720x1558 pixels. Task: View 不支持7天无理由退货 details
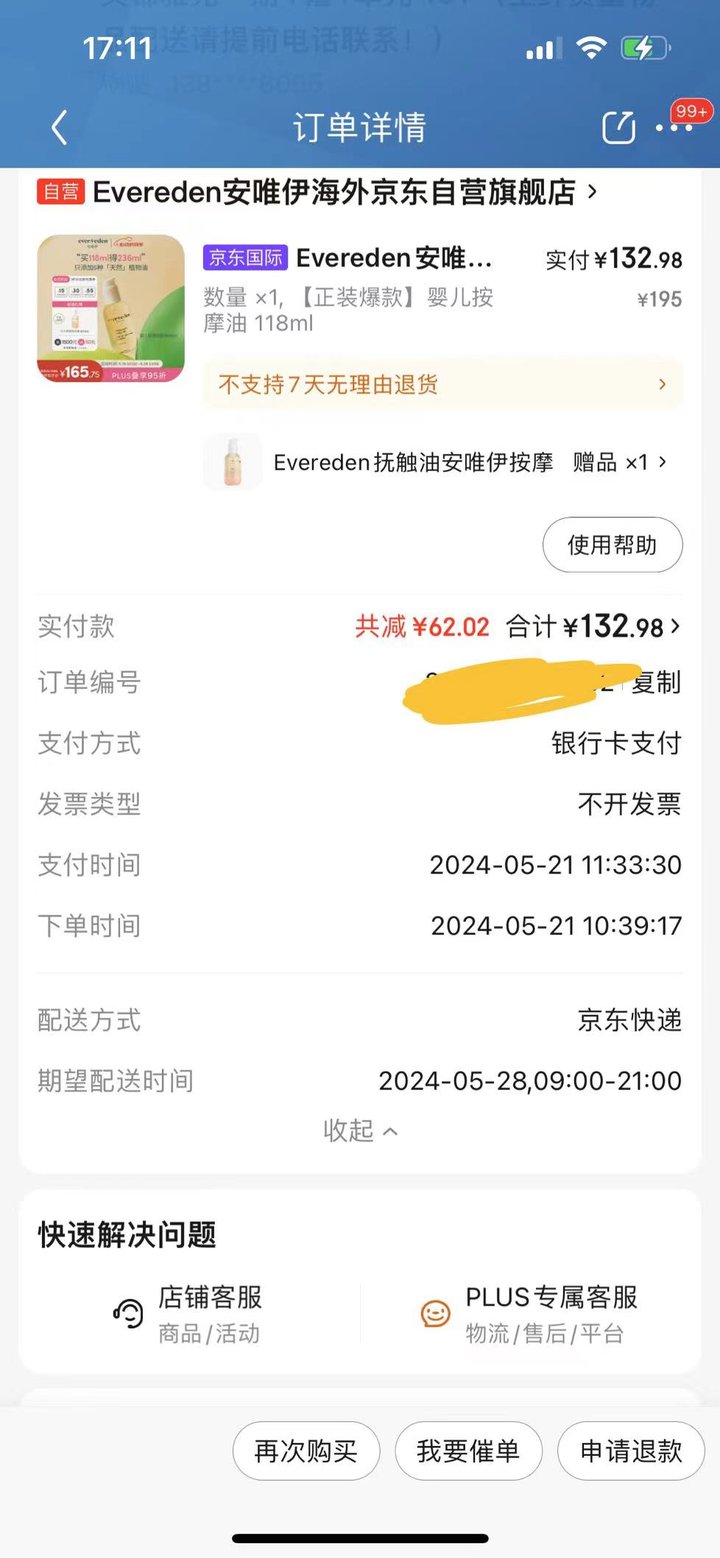(x=443, y=384)
